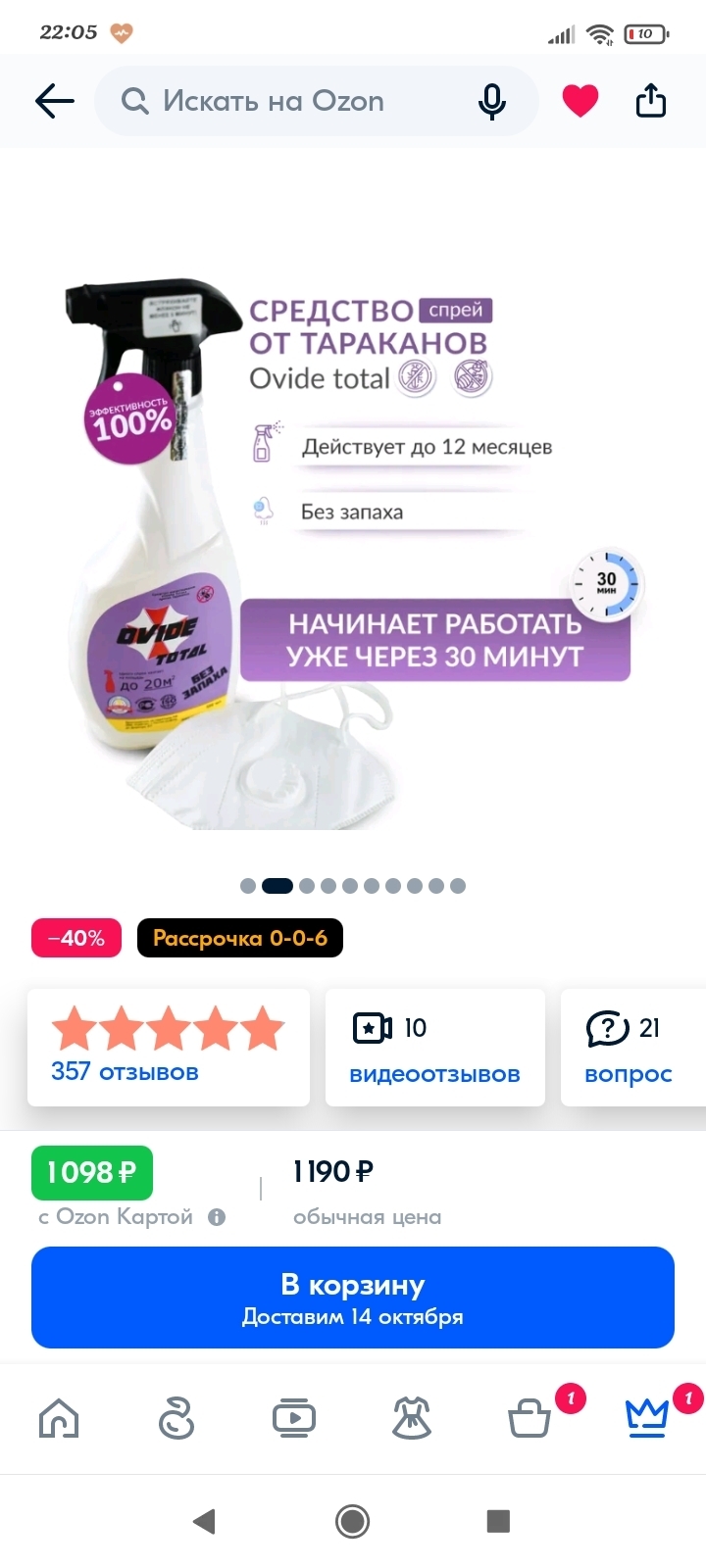
Task: Open the Ovide total product image
Action: point(353,549)
